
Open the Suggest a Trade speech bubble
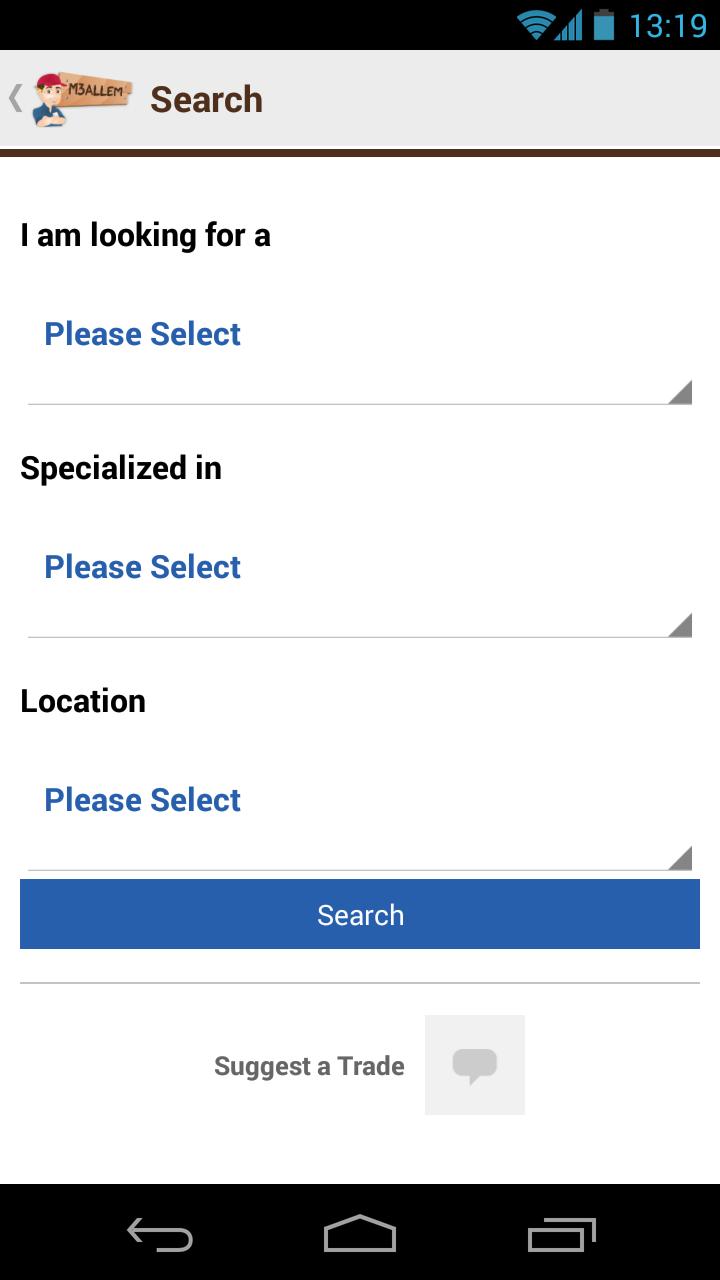pyautogui.click(x=475, y=1065)
